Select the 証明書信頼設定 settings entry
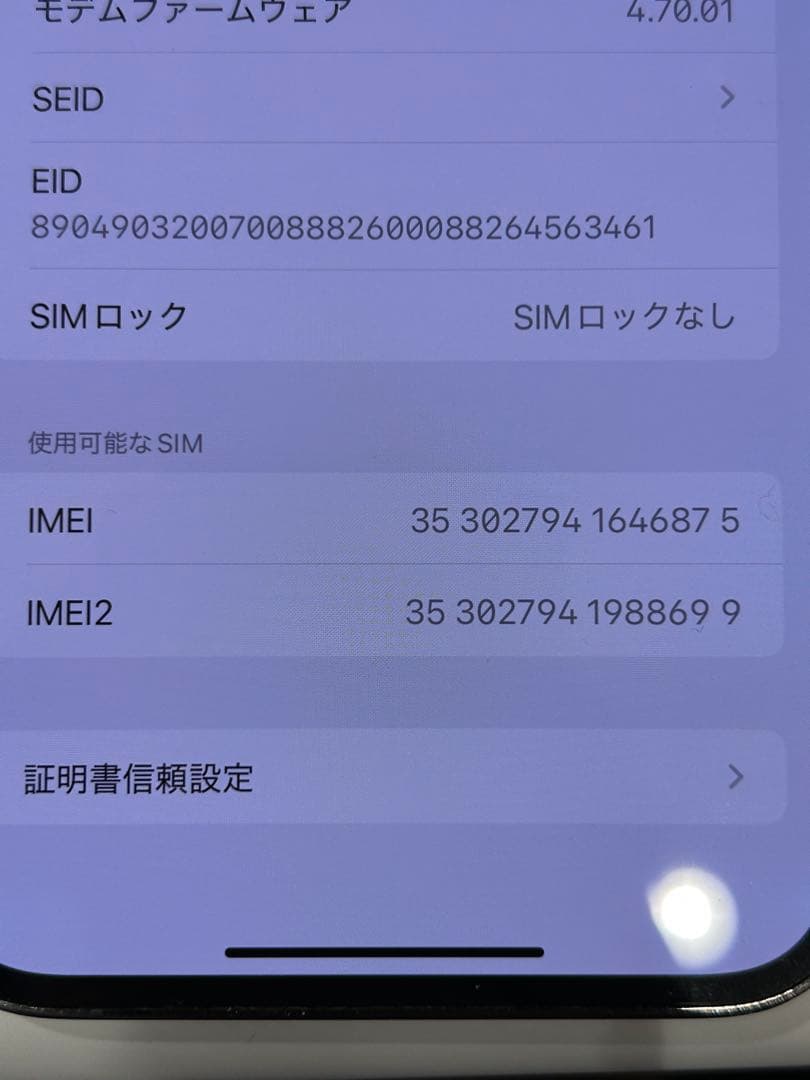The image size is (810, 1080). [x=400, y=777]
